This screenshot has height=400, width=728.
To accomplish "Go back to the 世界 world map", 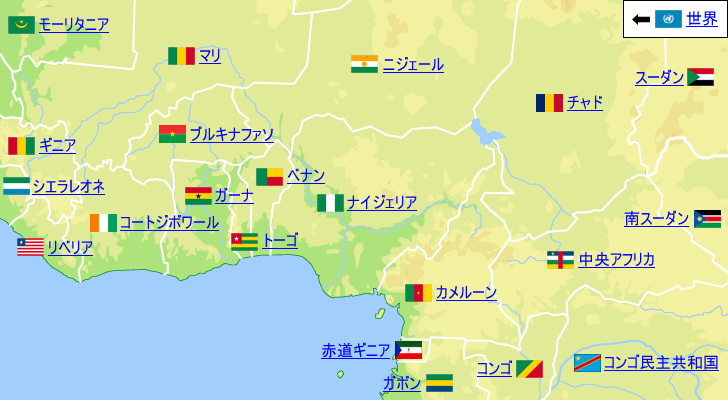I will 701,19.
